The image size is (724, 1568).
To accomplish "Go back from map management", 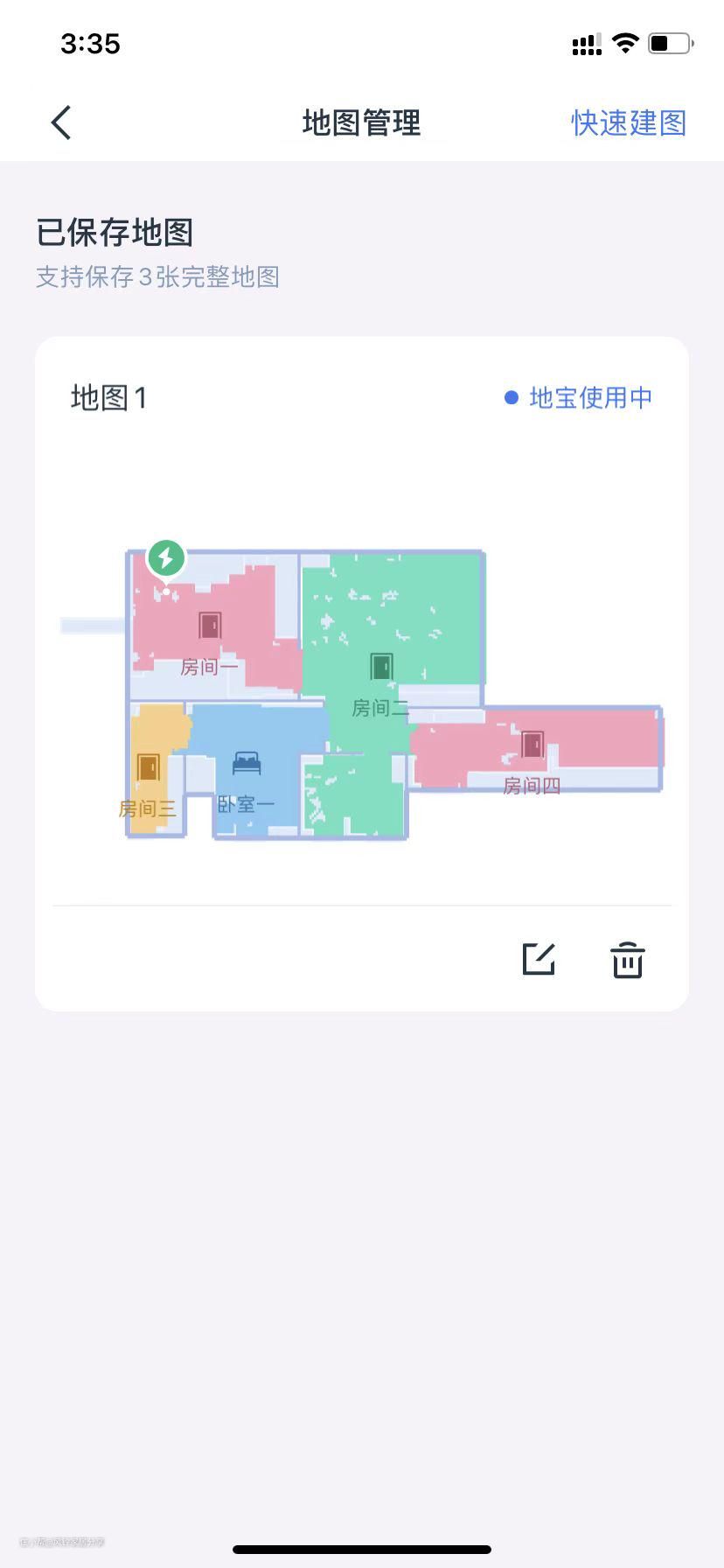I will 60,122.
